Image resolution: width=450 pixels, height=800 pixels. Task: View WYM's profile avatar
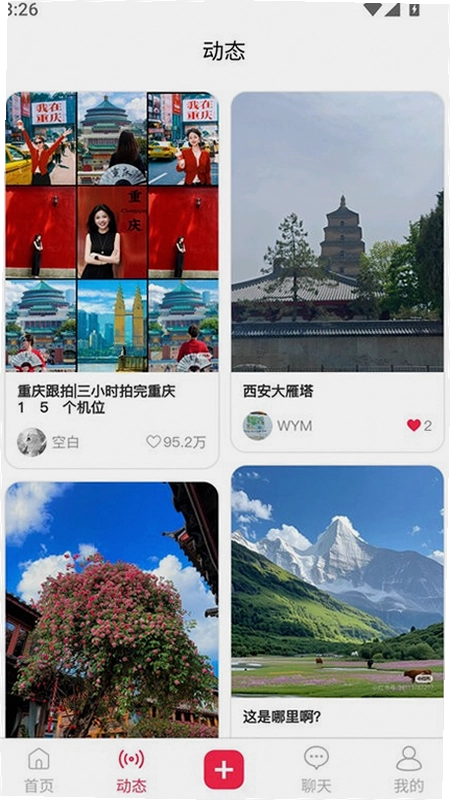(x=257, y=426)
